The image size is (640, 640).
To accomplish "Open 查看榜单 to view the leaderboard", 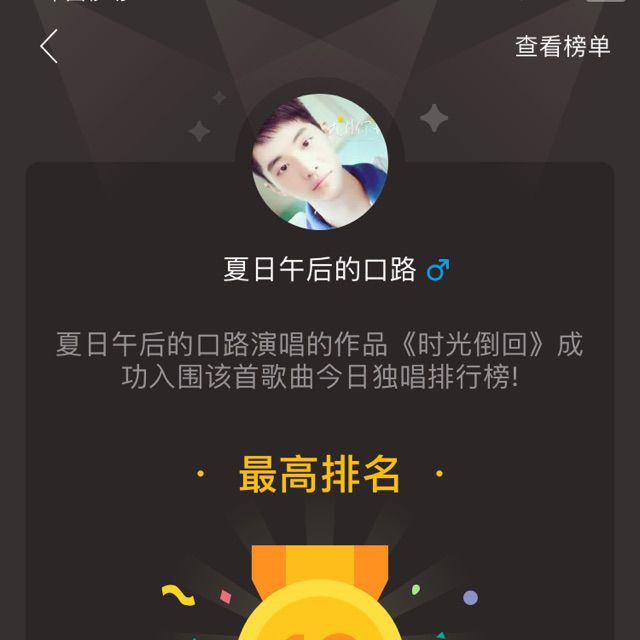I will (x=562, y=47).
